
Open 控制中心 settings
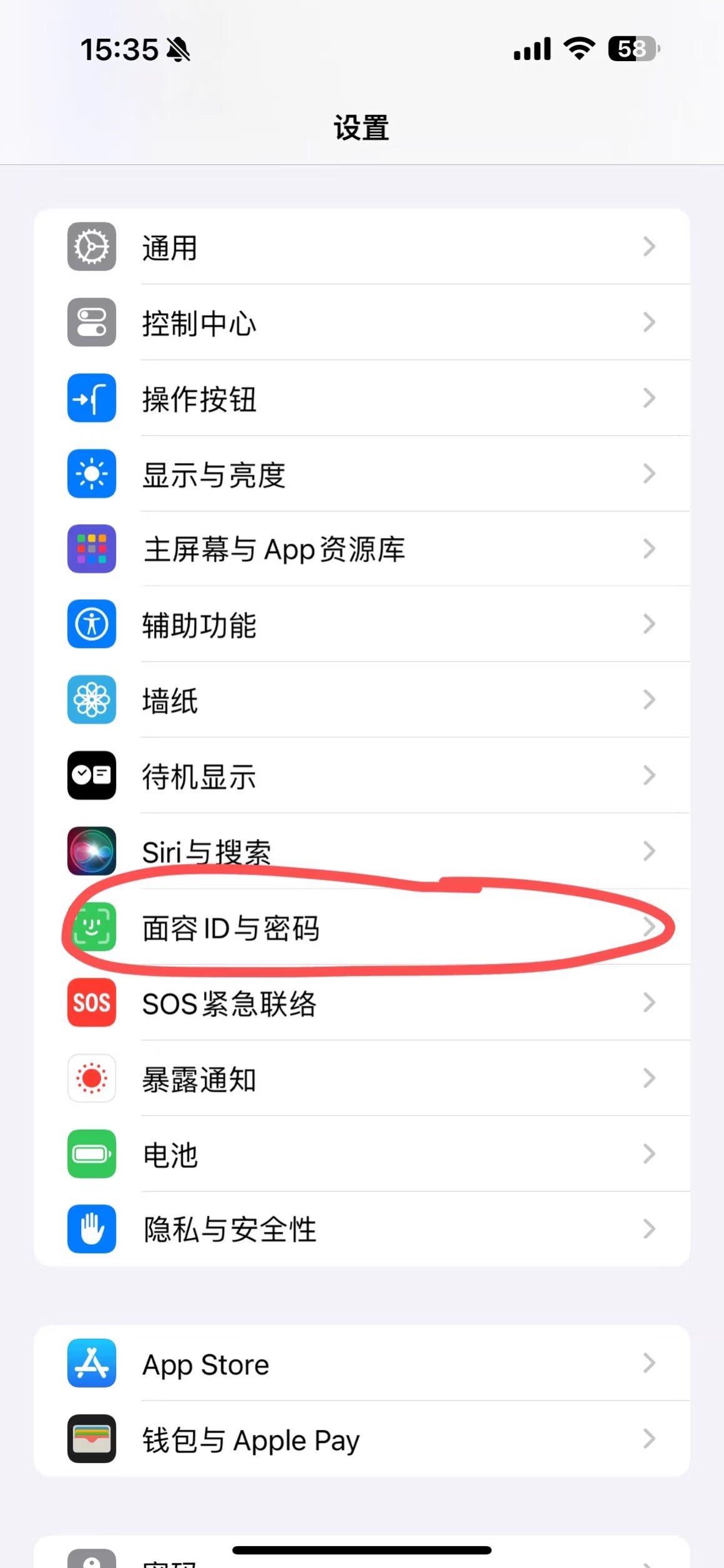coord(361,323)
